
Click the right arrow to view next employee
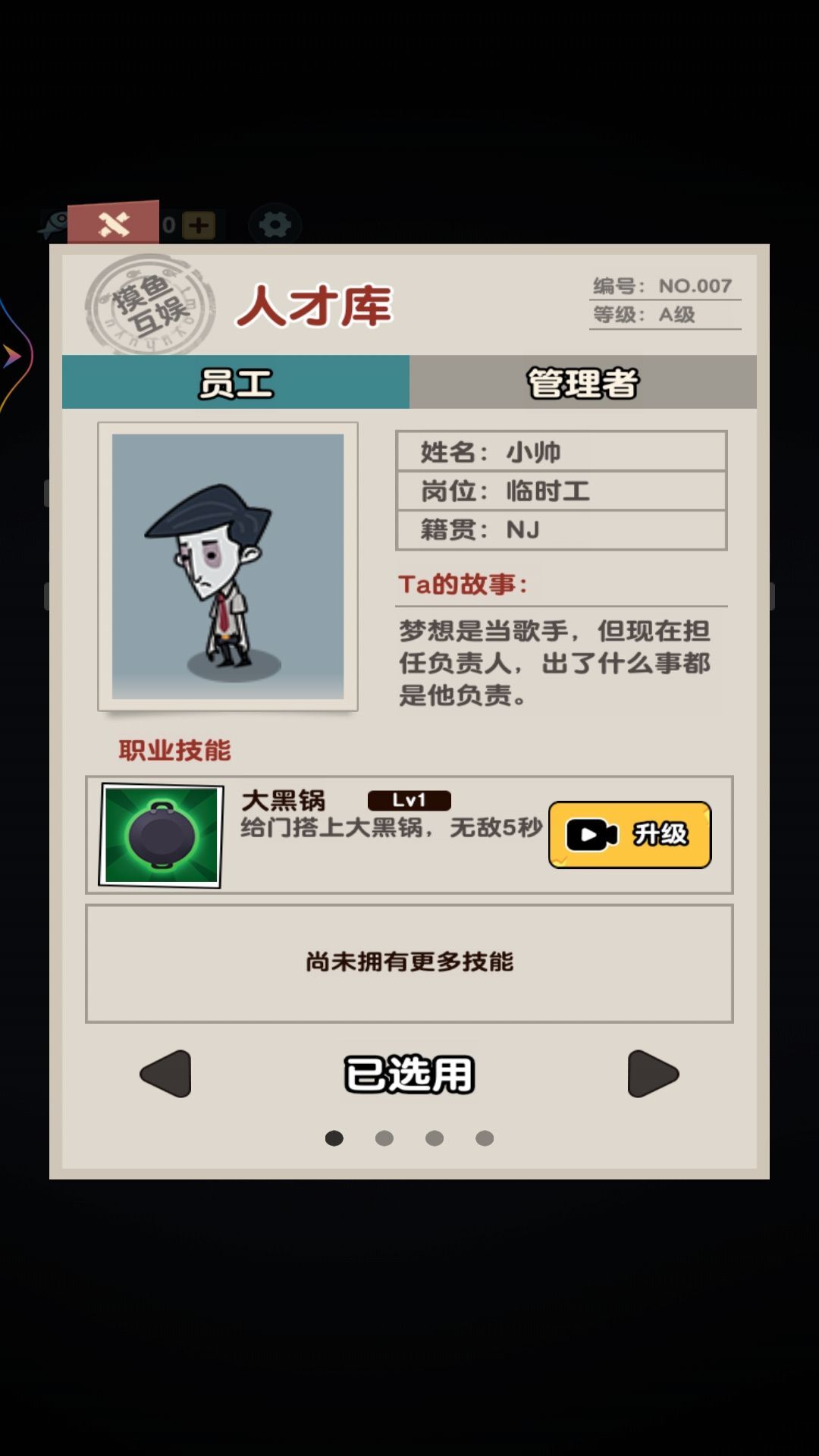pyautogui.click(x=654, y=1072)
